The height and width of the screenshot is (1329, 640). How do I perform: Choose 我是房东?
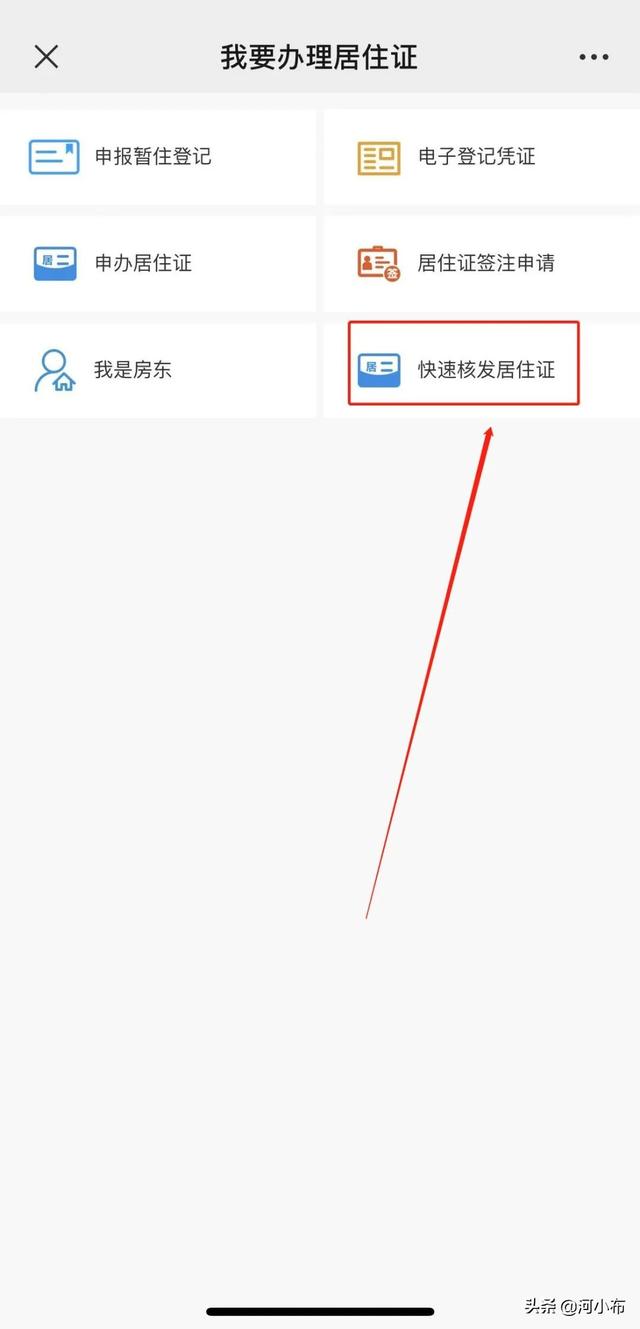(133, 370)
